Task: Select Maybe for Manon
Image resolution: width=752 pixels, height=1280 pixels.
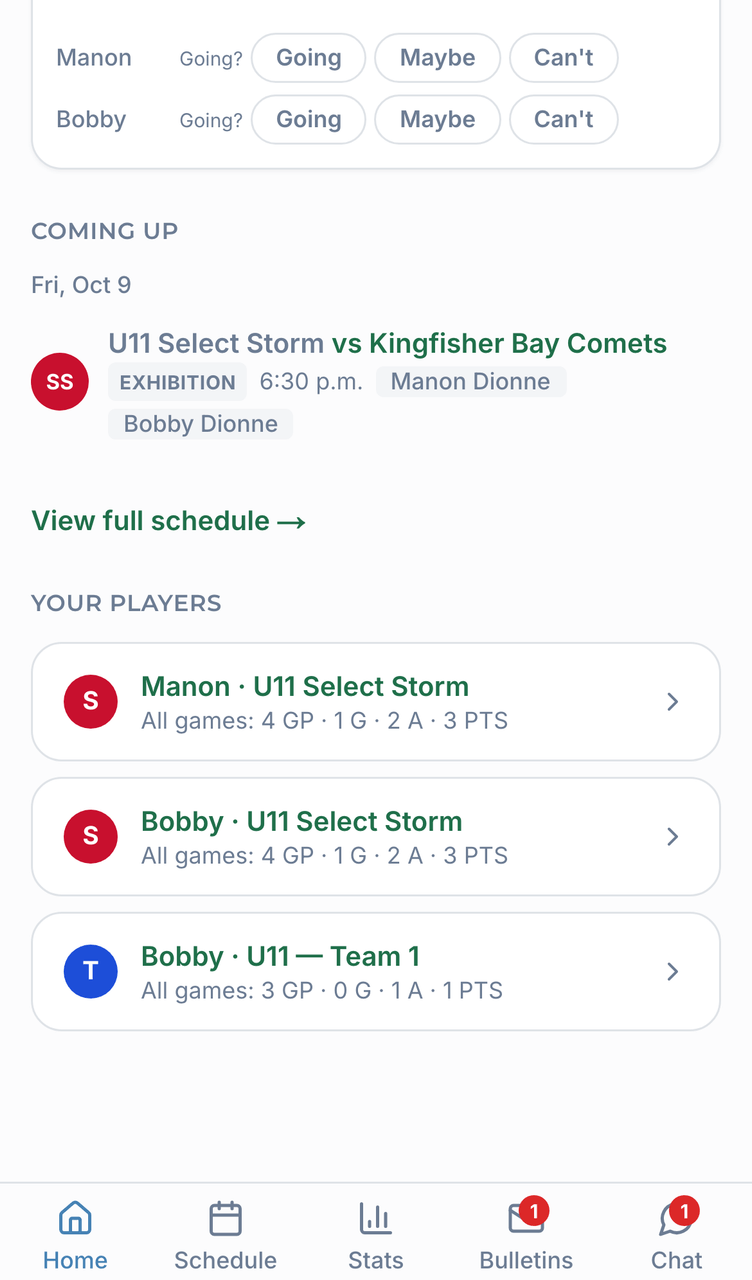Action: [437, 58]
